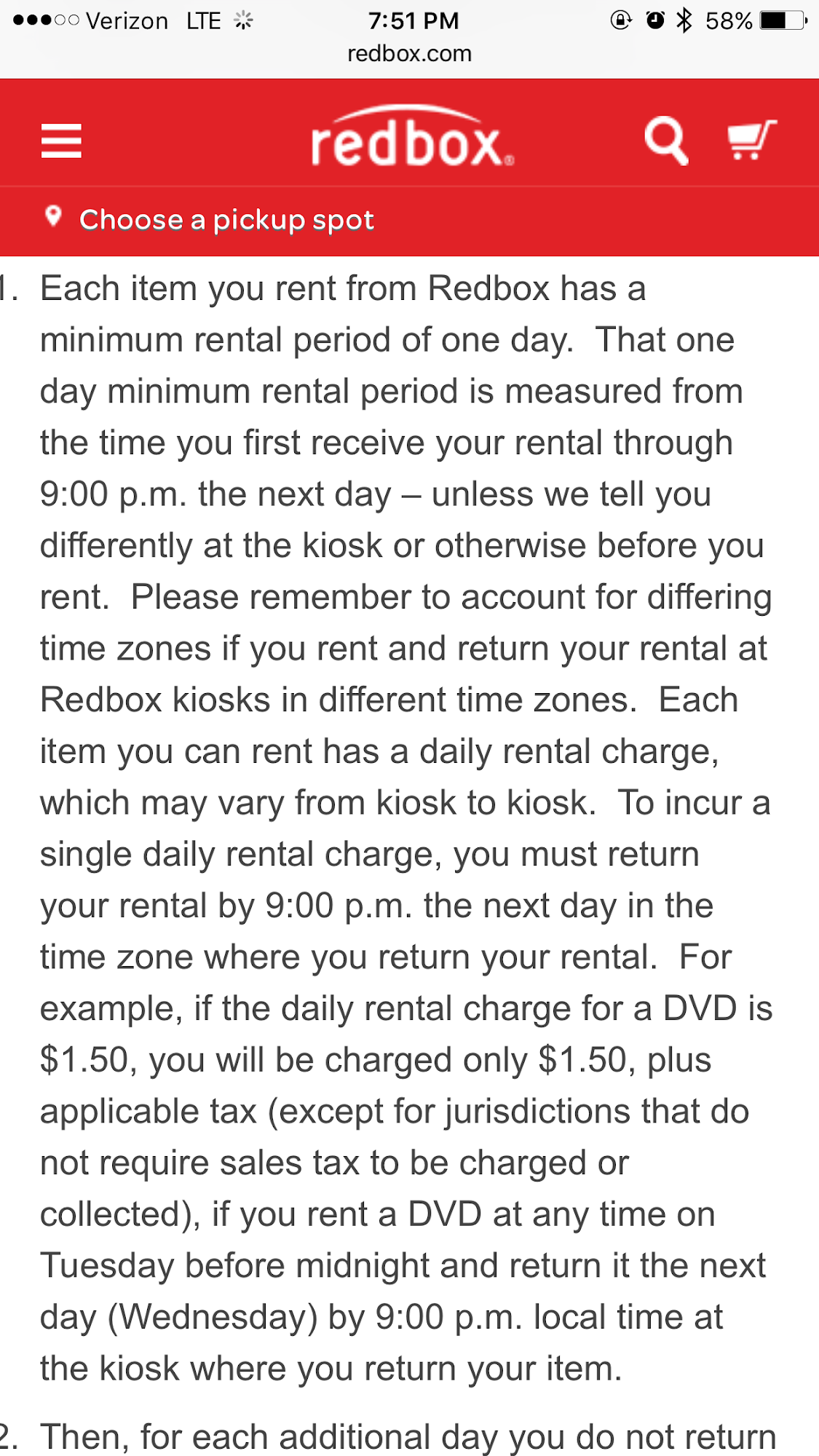This screenshot has width=819, height=1456.
Task: Open the hamburger navigation menu
Action: click(x=61, y=141)
